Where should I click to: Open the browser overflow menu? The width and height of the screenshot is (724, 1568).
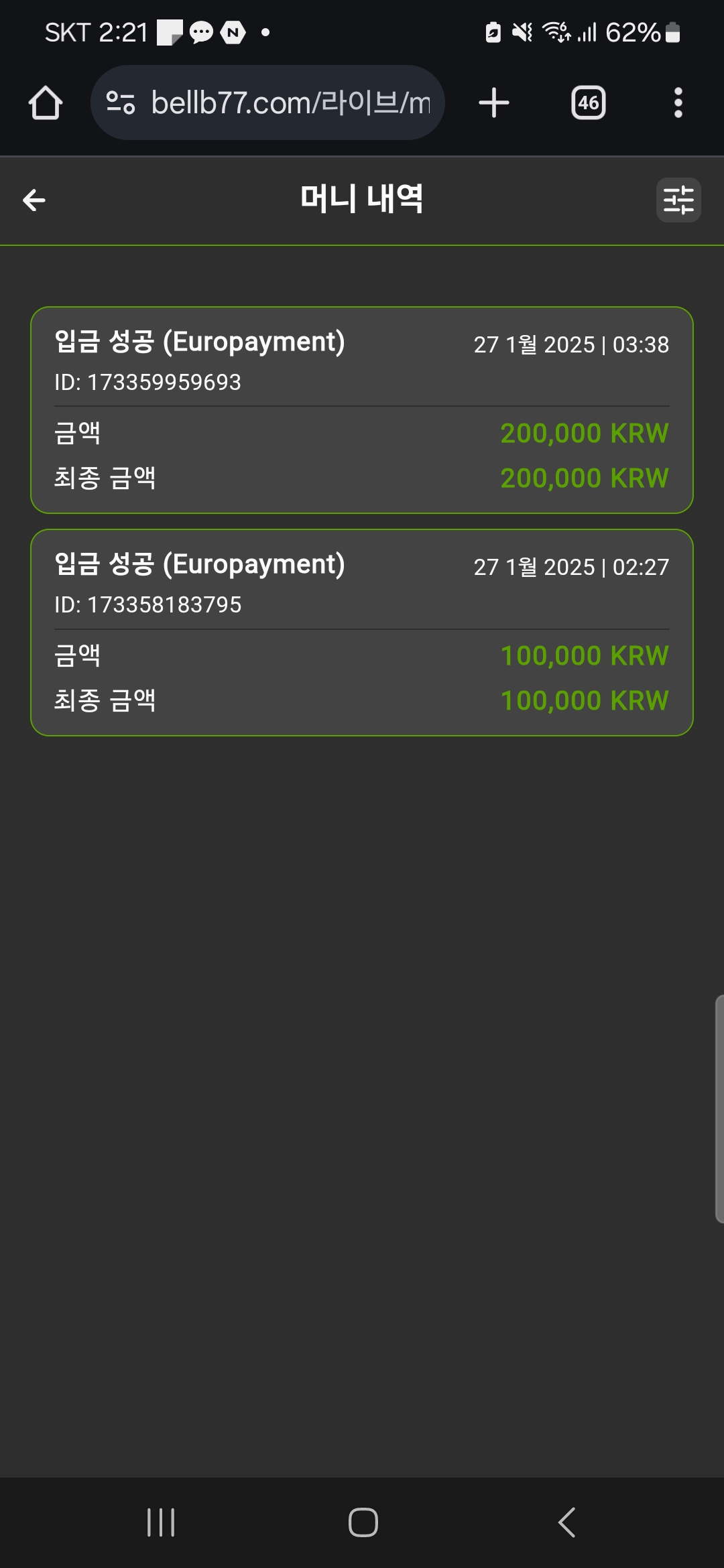678,103
